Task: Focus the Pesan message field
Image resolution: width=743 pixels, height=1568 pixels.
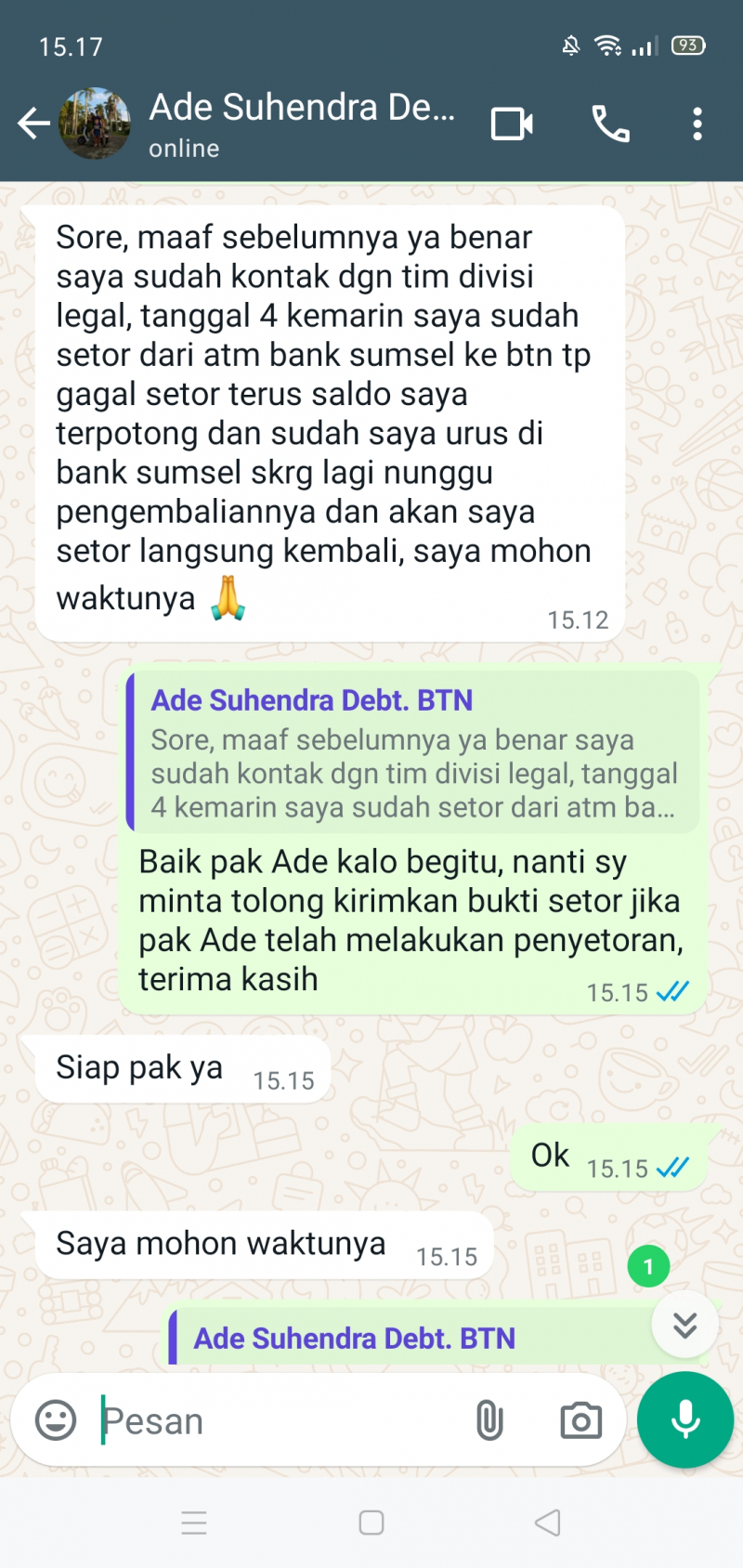Action: pos(279,1420)
